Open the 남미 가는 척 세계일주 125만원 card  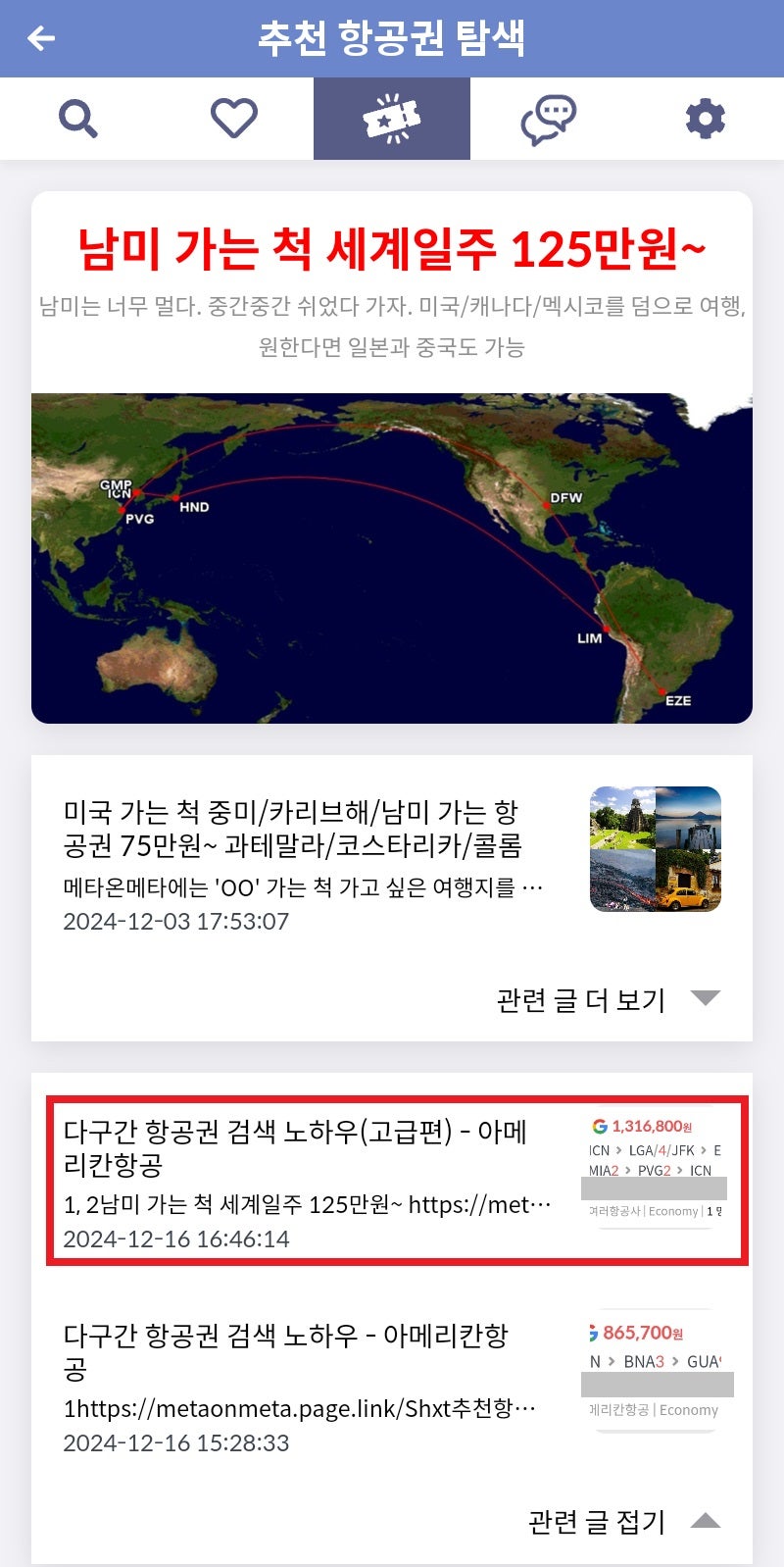pyautogui.click(x=392, y=457)
